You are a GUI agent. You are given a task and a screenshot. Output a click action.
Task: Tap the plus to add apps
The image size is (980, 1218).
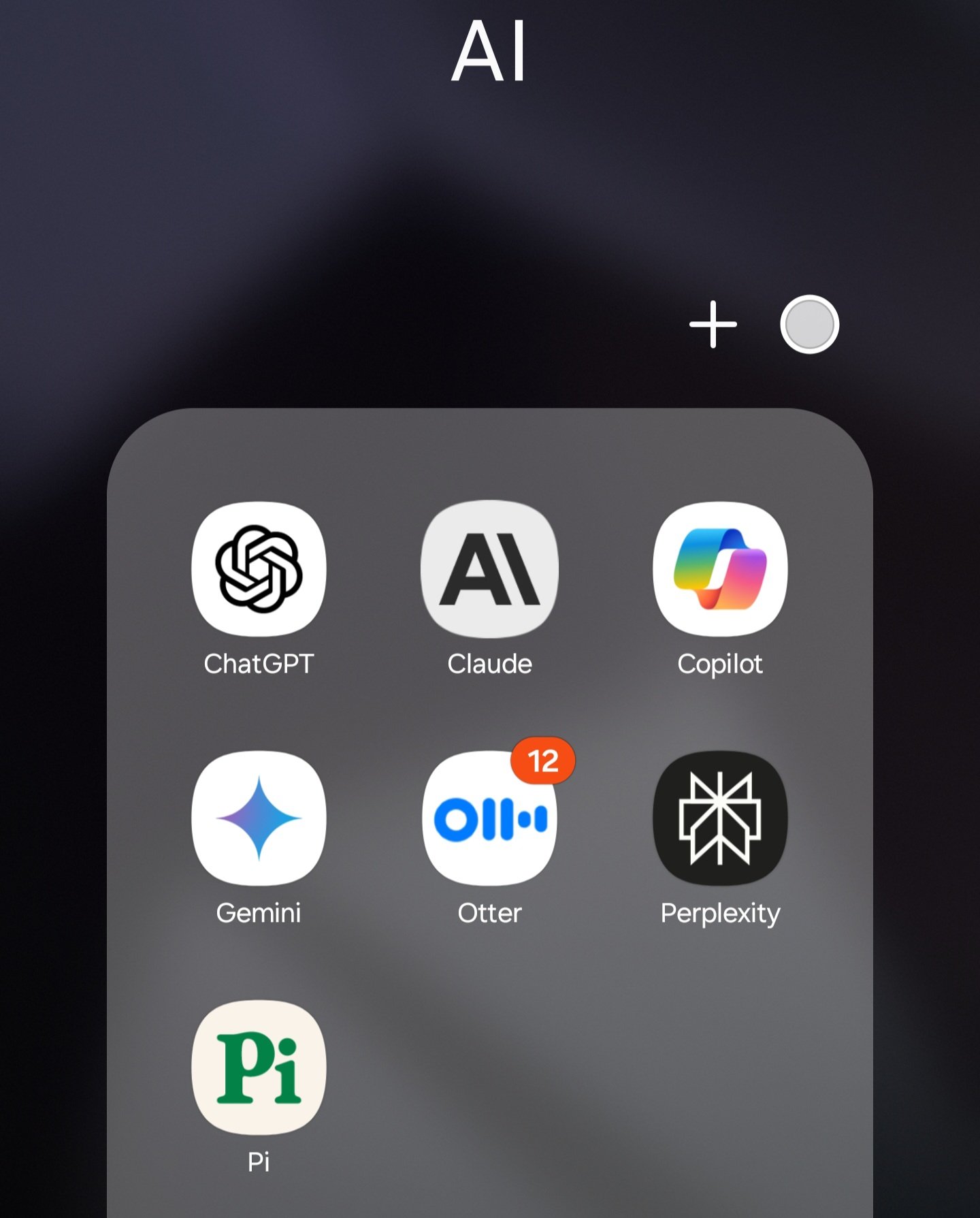pyautogui.click(x=713, y=325)
